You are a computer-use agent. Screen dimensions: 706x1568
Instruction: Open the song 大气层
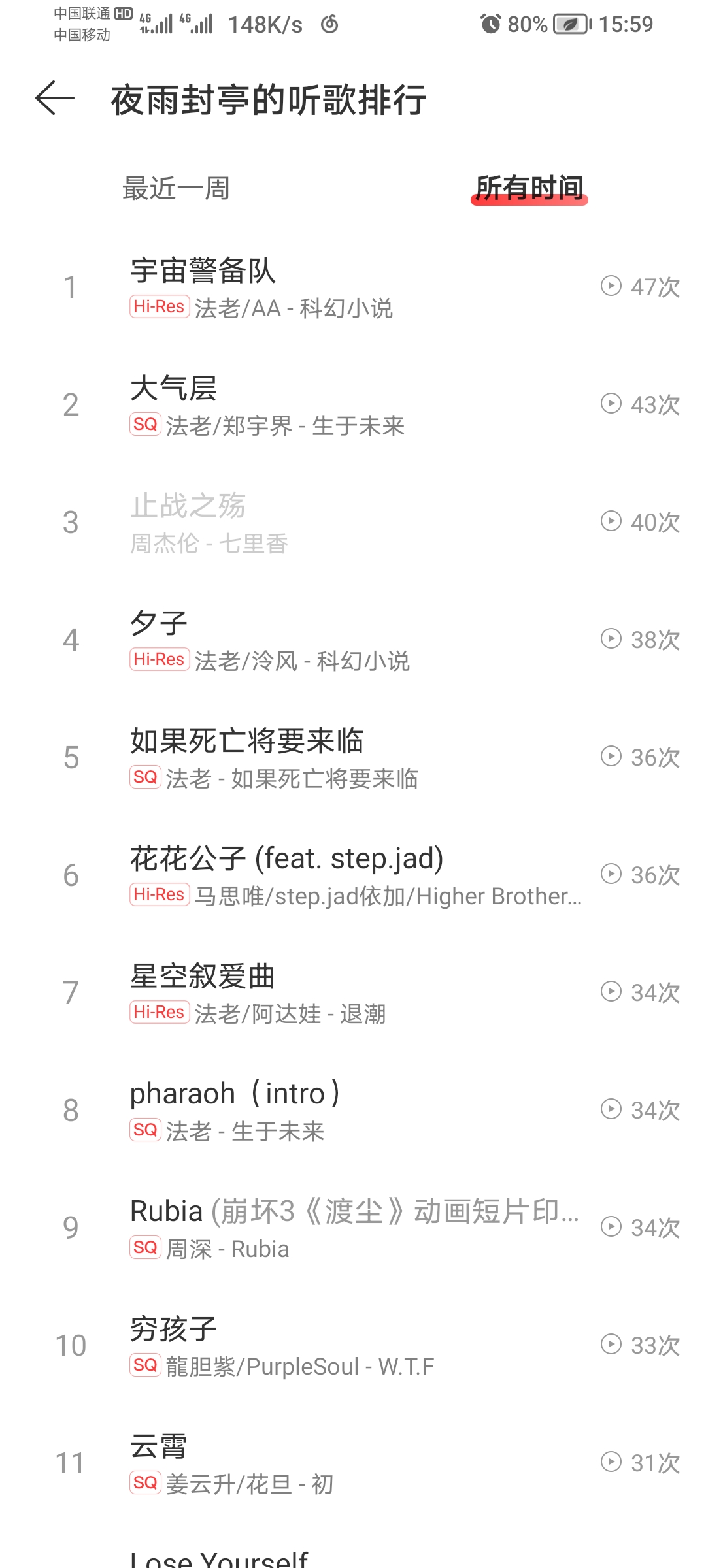click(x=353, y=405)
